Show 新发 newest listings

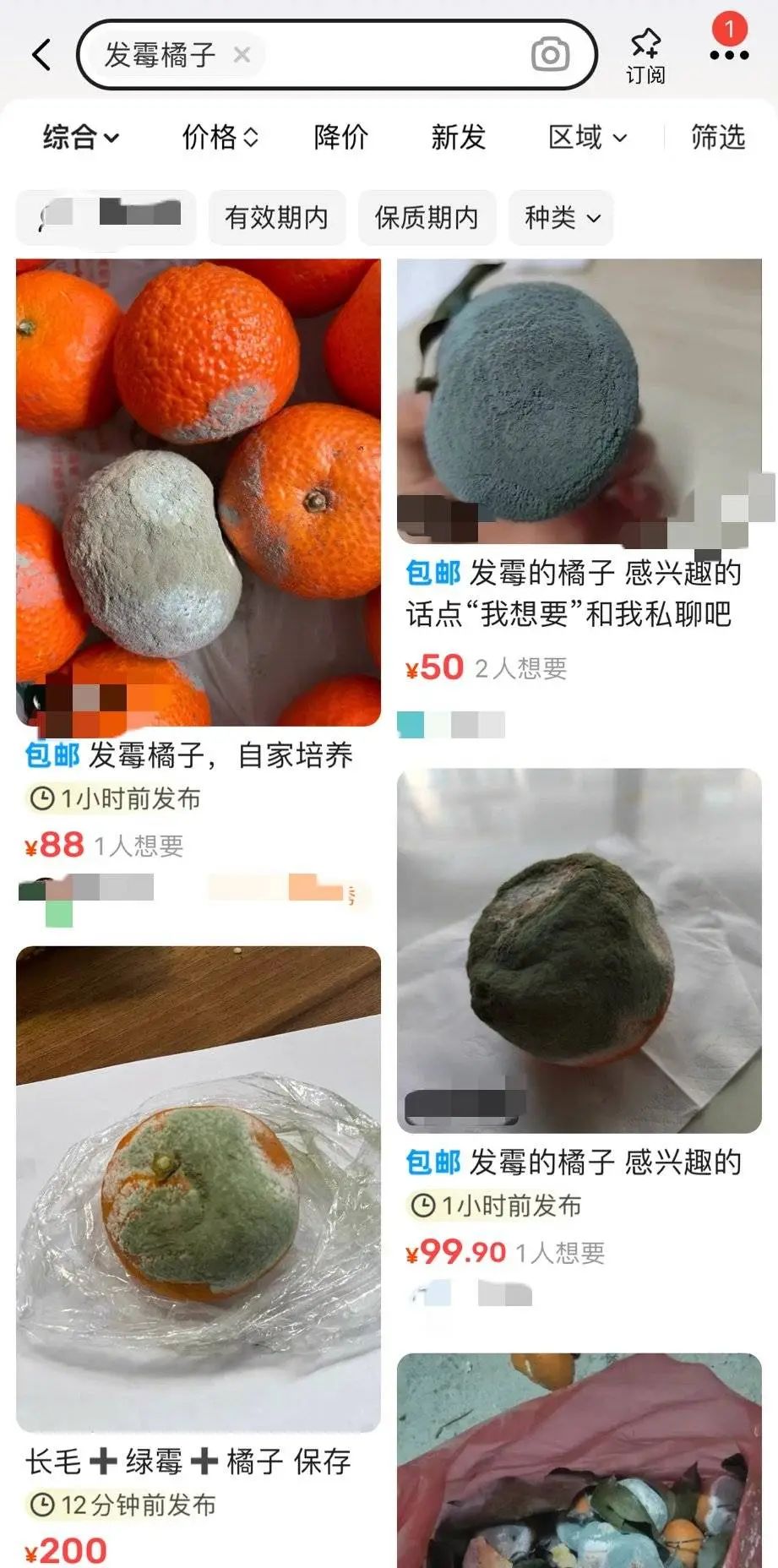pyautogui.click(x=458, y=137)
